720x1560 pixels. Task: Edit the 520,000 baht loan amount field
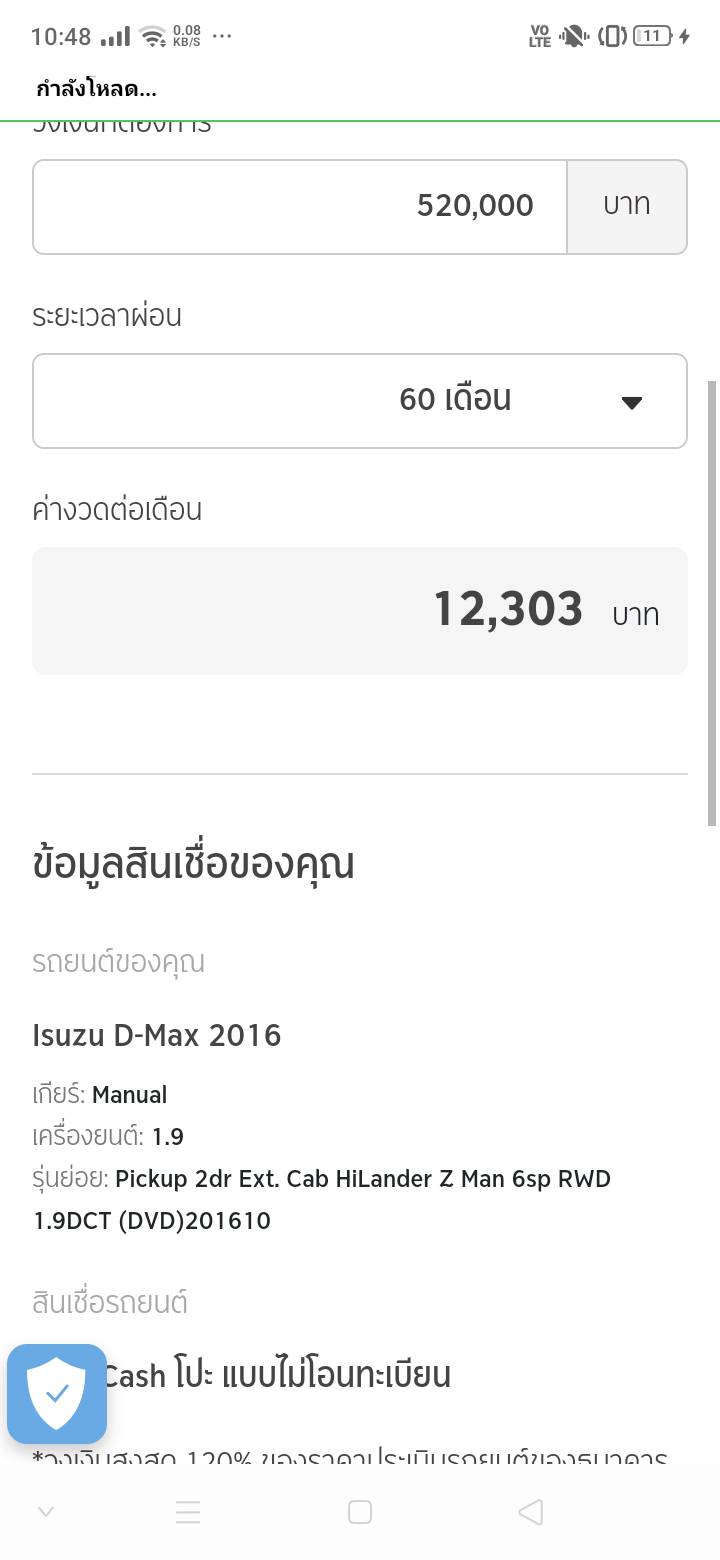tap(300, 206)
